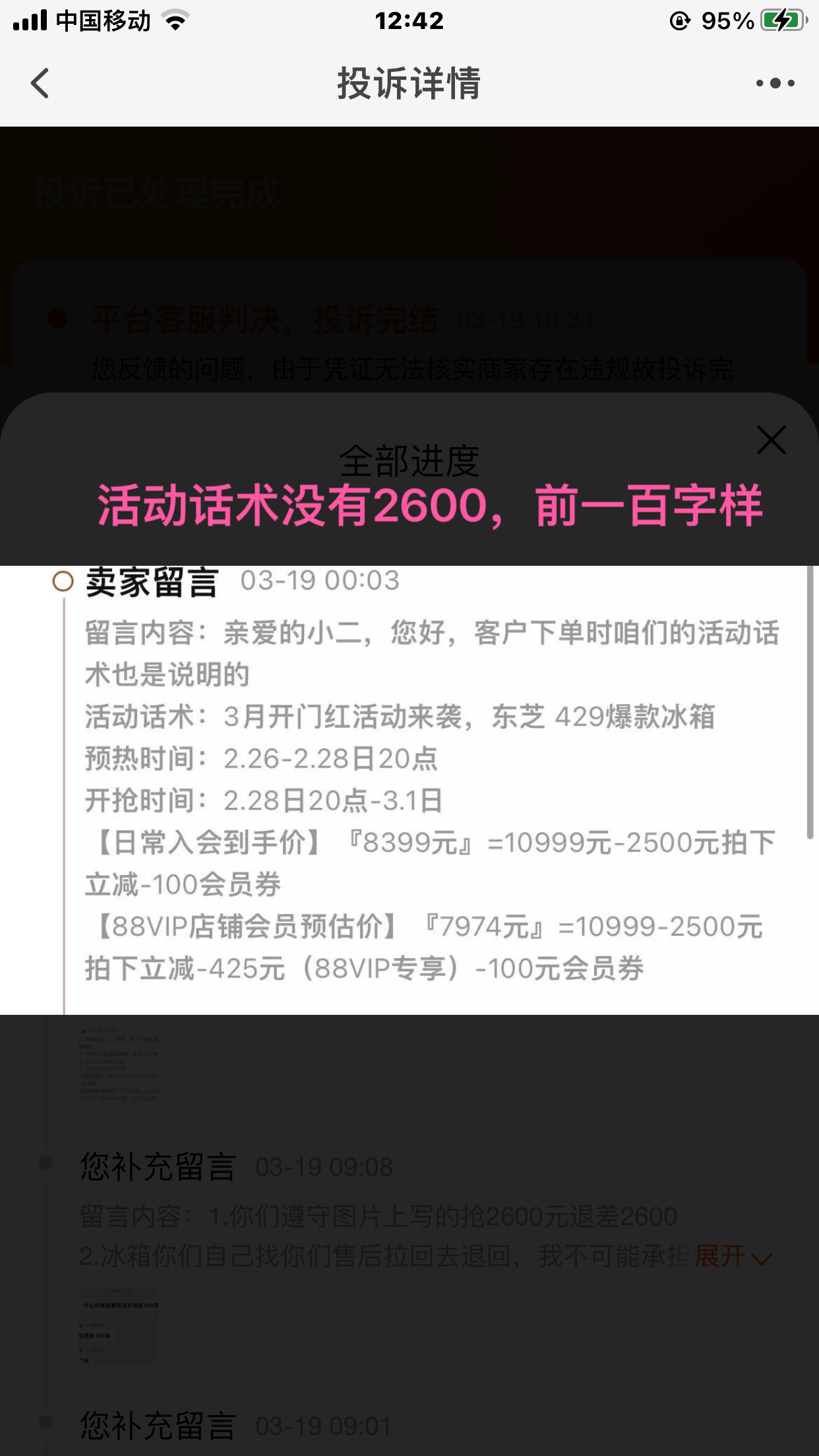Close the 全部进度 panel
Viewport: 819px width, 1456px height.
pos(771,440)
